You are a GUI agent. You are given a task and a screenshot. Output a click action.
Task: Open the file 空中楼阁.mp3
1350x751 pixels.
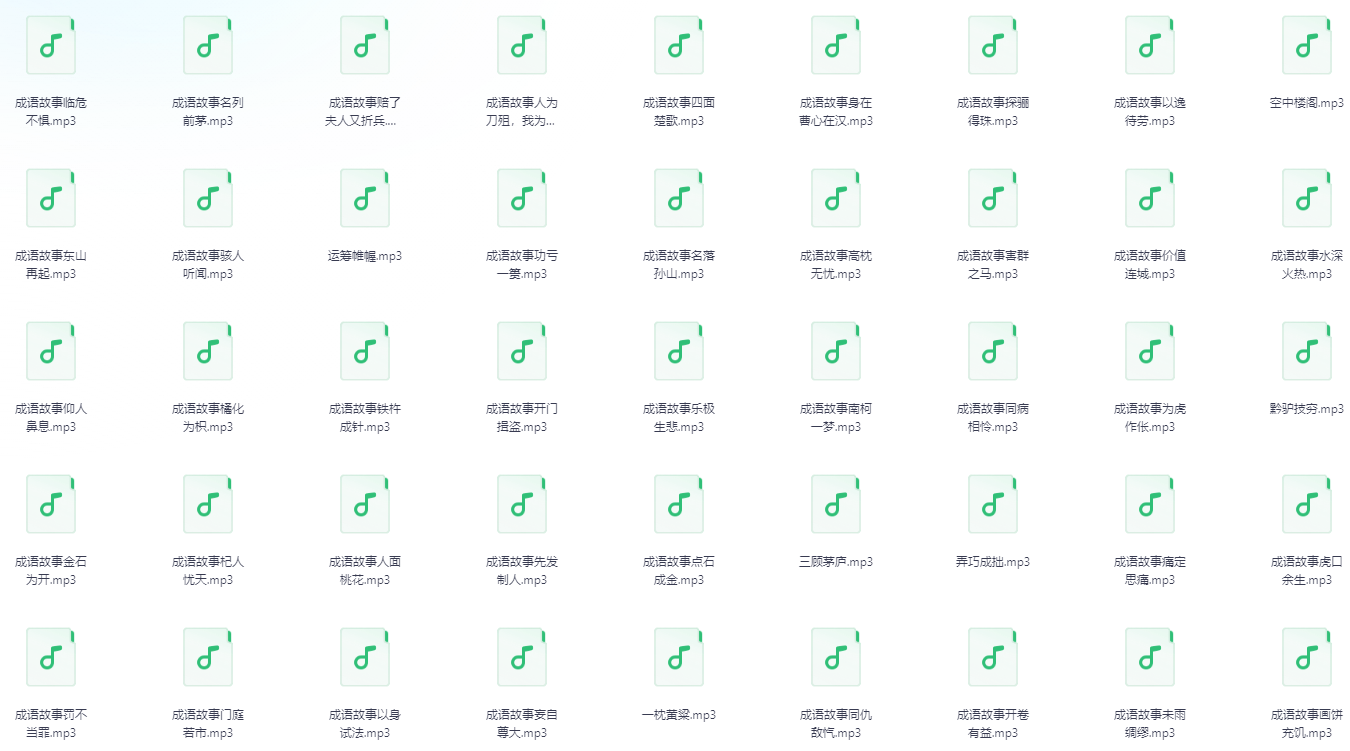[x=1306, y=46]
